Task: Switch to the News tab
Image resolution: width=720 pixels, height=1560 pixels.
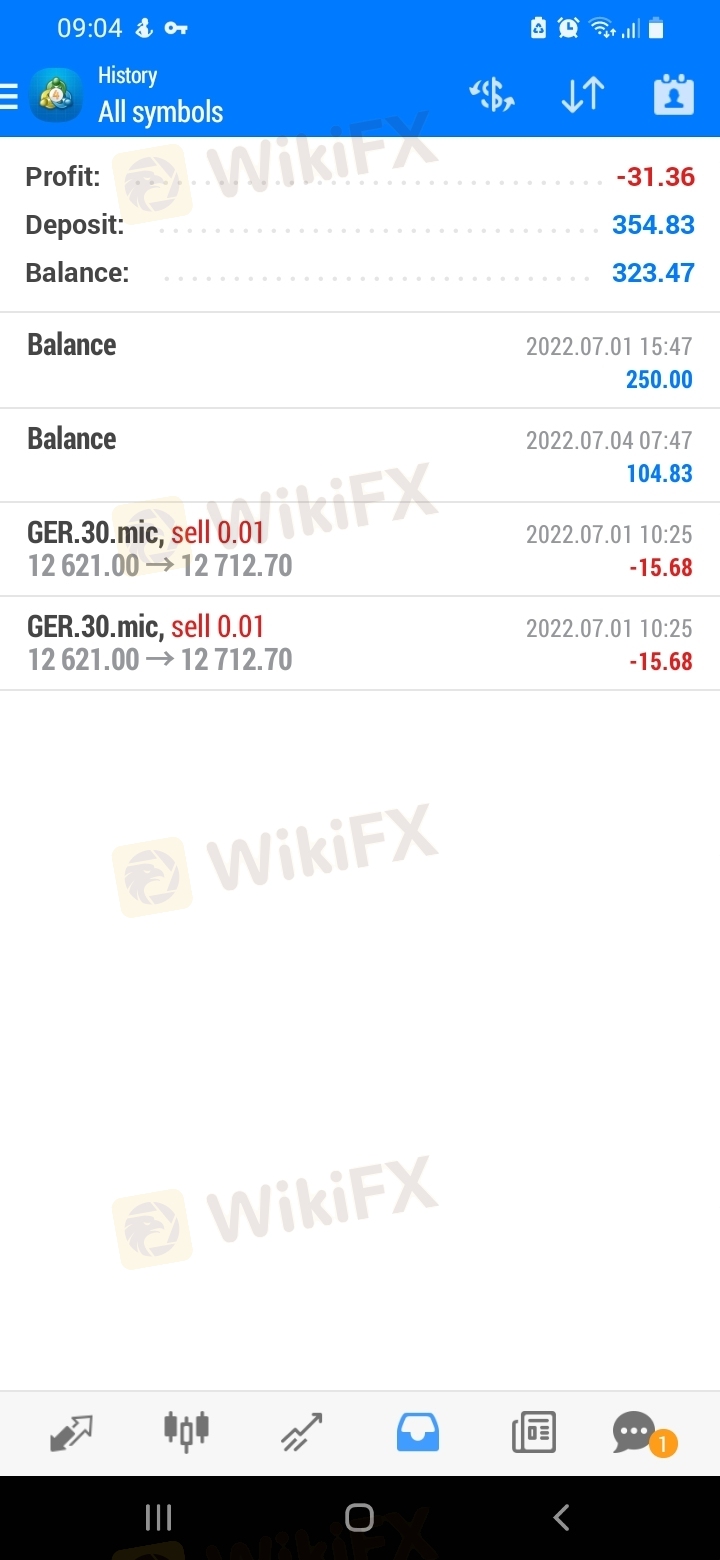Action: tap(533, 1433)
